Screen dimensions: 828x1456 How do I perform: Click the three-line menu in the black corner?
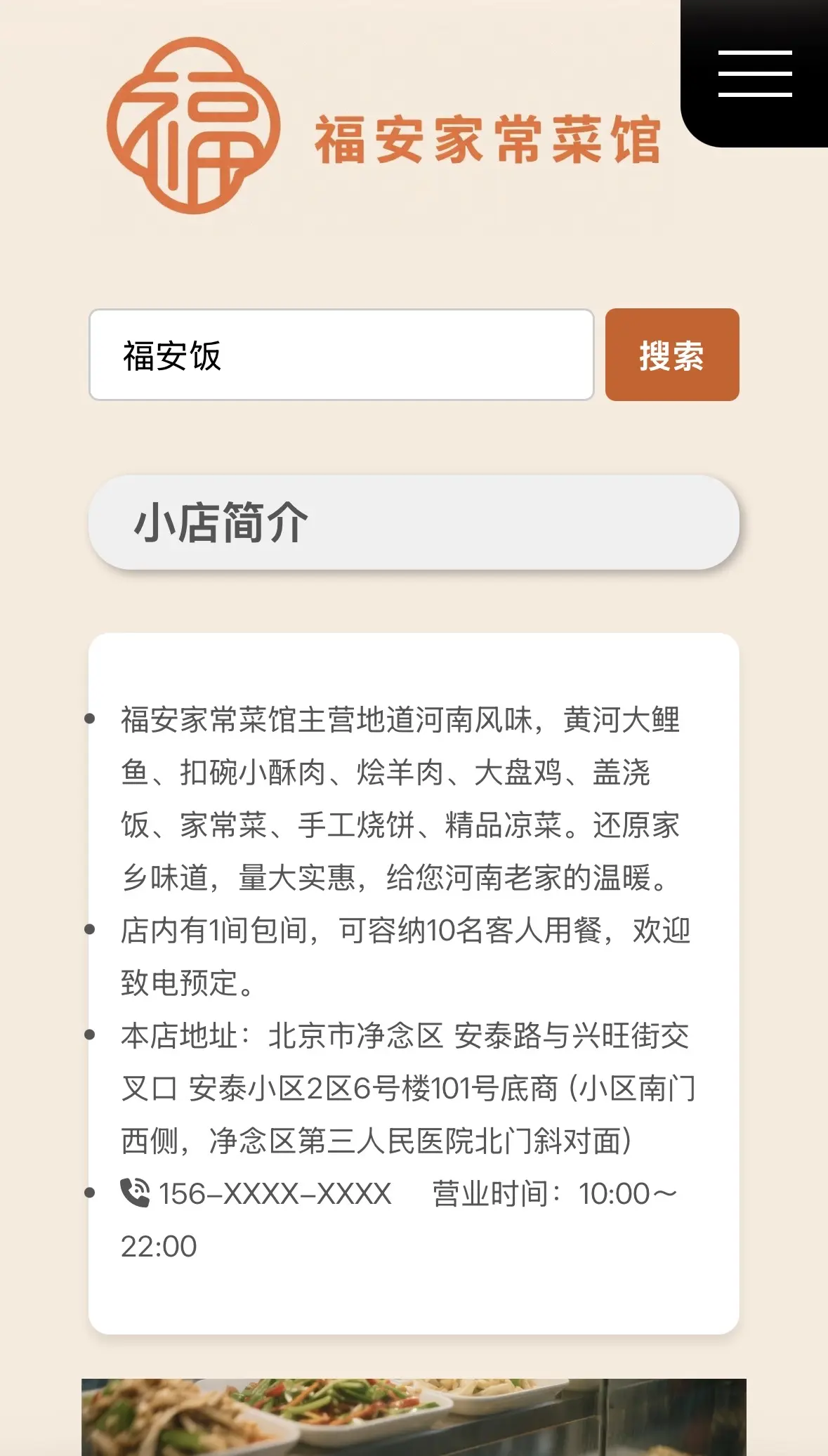click(754, 74)
